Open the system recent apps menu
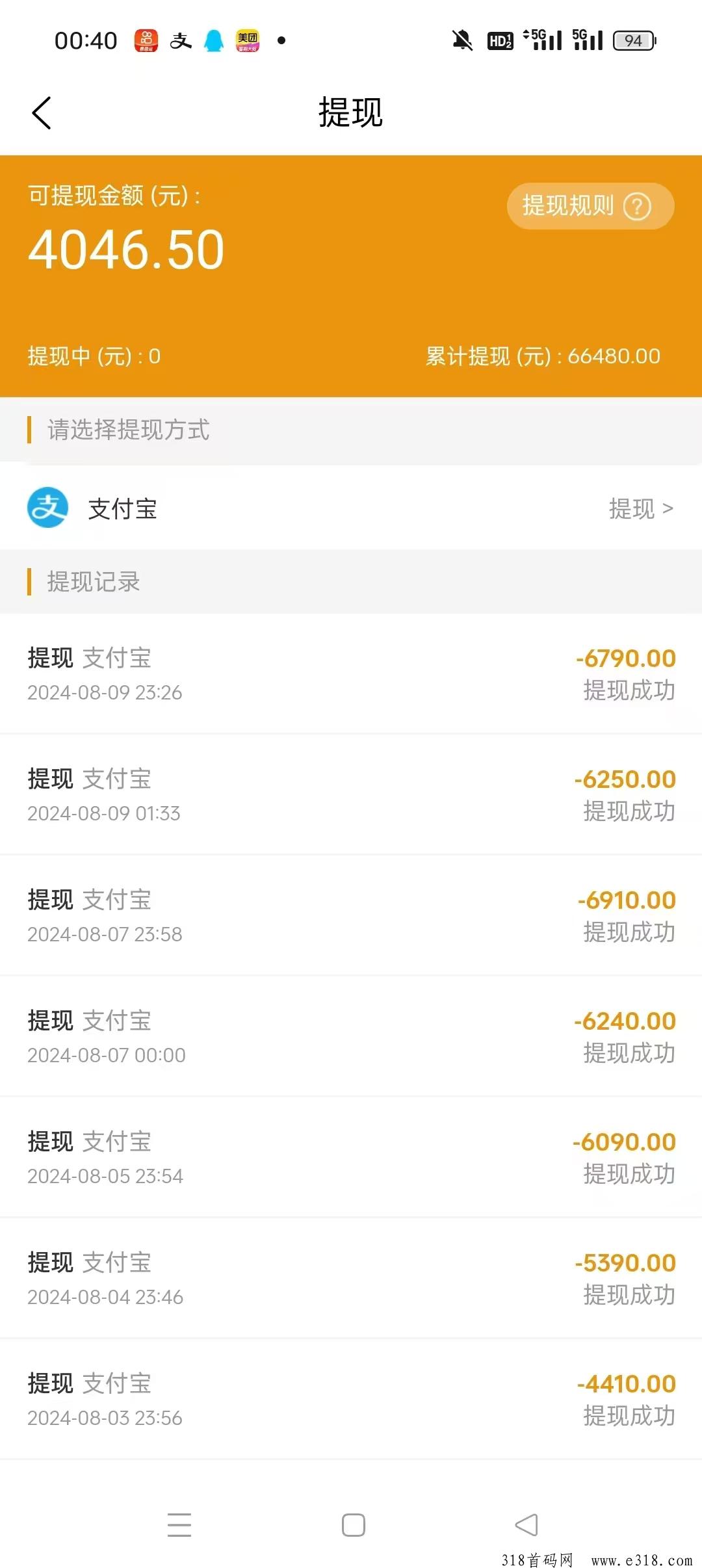The image size is (702, 1568). click(179, 1524)
